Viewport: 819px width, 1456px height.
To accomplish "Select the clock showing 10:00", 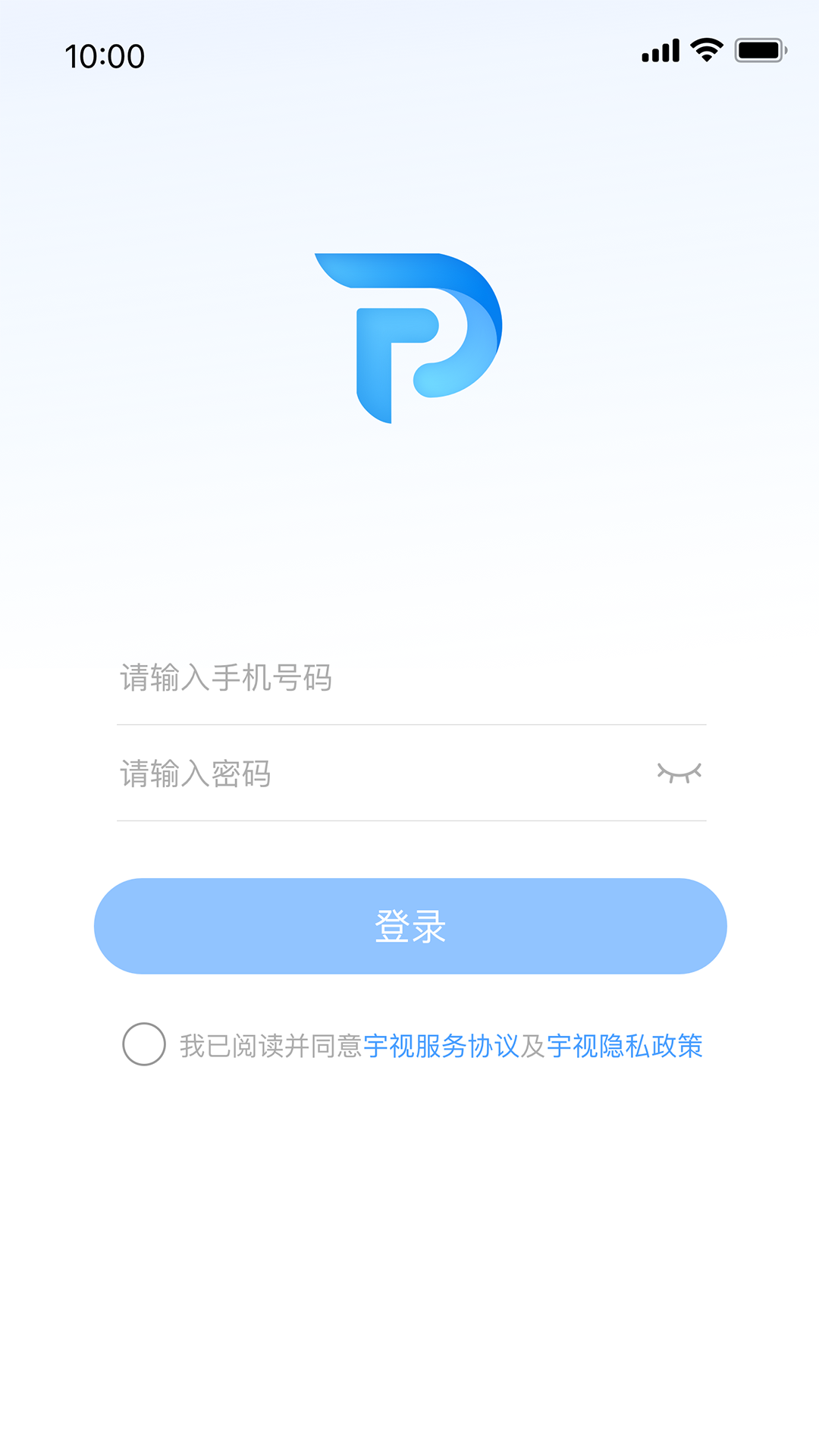I will (104, 55).
